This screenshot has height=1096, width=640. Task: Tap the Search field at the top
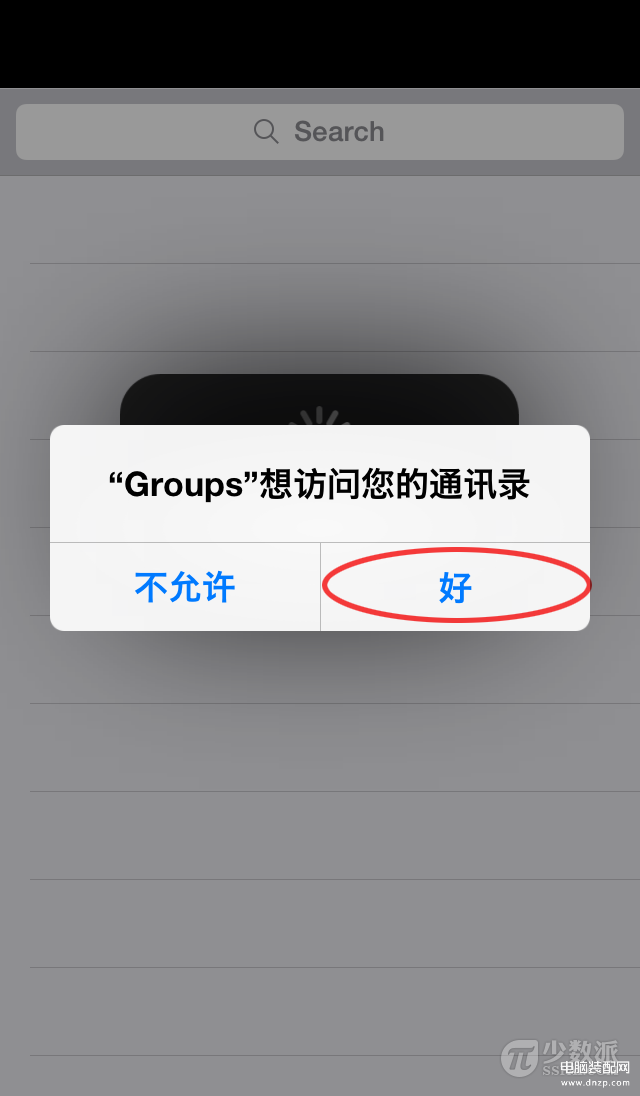[x=320, y=131]
